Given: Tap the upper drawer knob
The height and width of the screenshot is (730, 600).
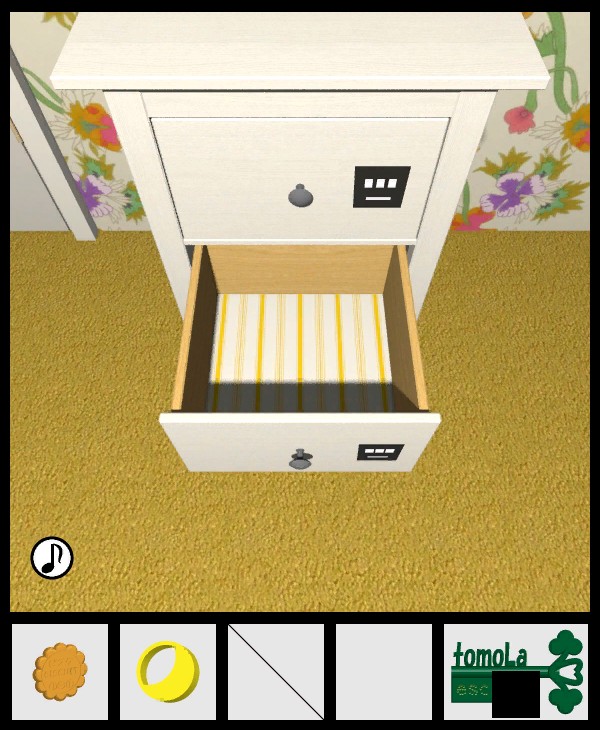Looking at the screenshot, I should pos(301,195).
